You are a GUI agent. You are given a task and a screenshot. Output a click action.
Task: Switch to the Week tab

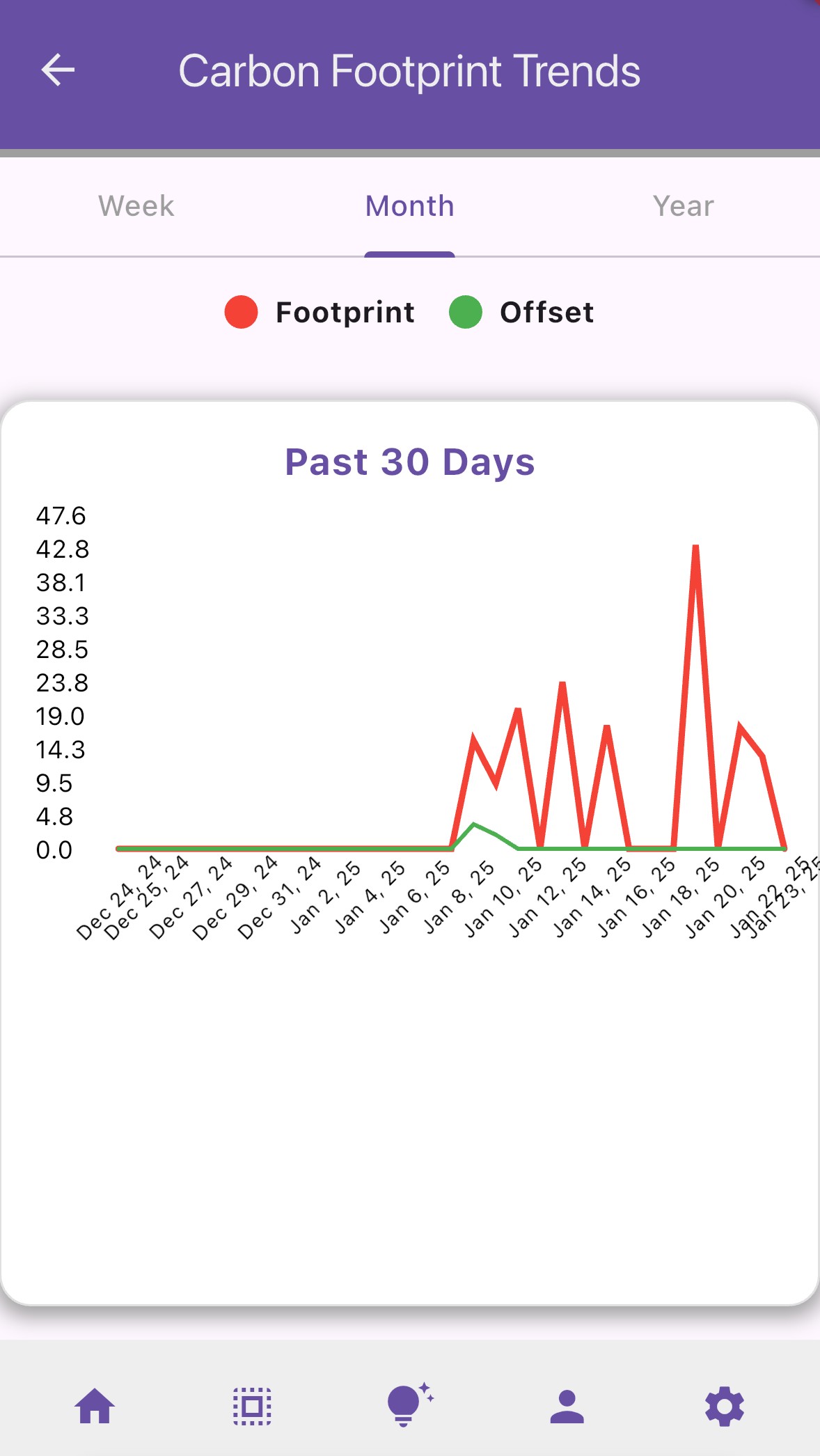[x=136, y=207]
